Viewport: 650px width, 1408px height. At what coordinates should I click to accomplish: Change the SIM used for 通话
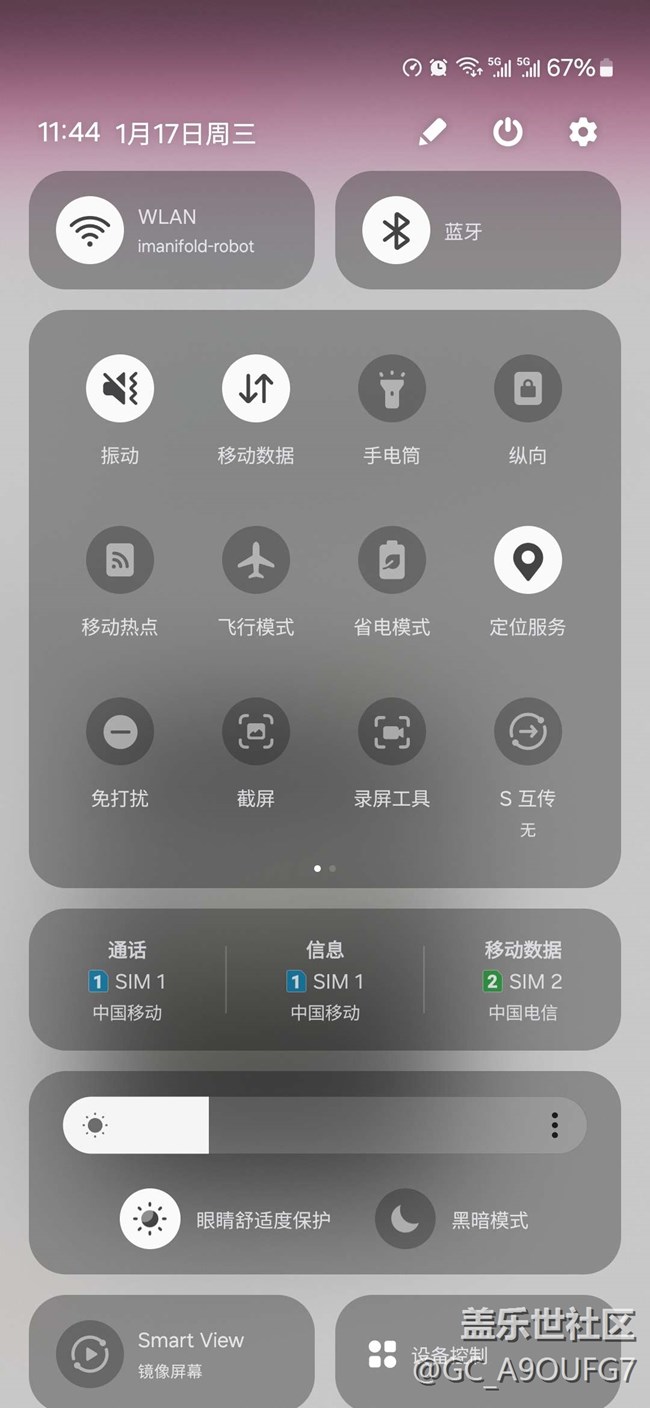pos(127,980)
